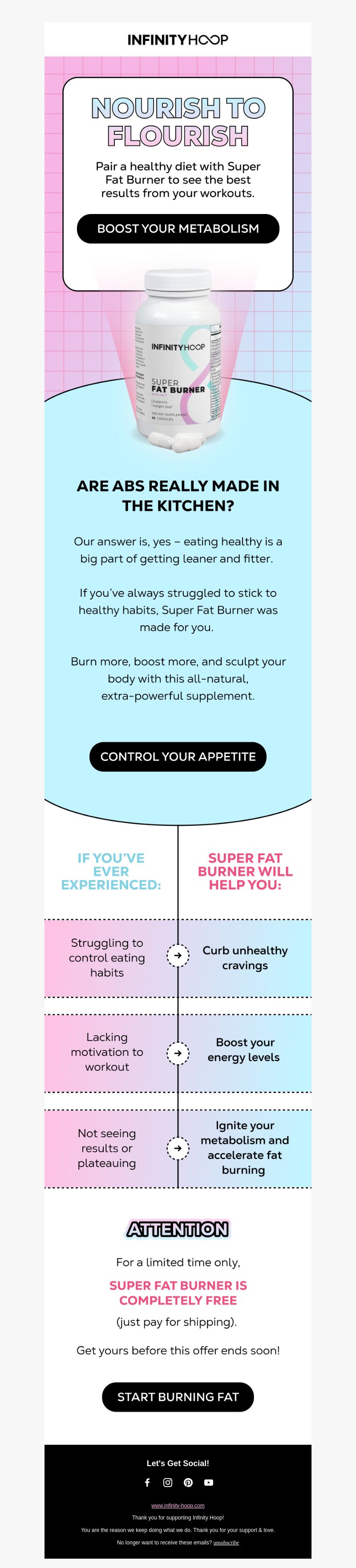Open the Facebook social icon
Viewport: 356px width, 1568px height.
[x=147, y=1483]
